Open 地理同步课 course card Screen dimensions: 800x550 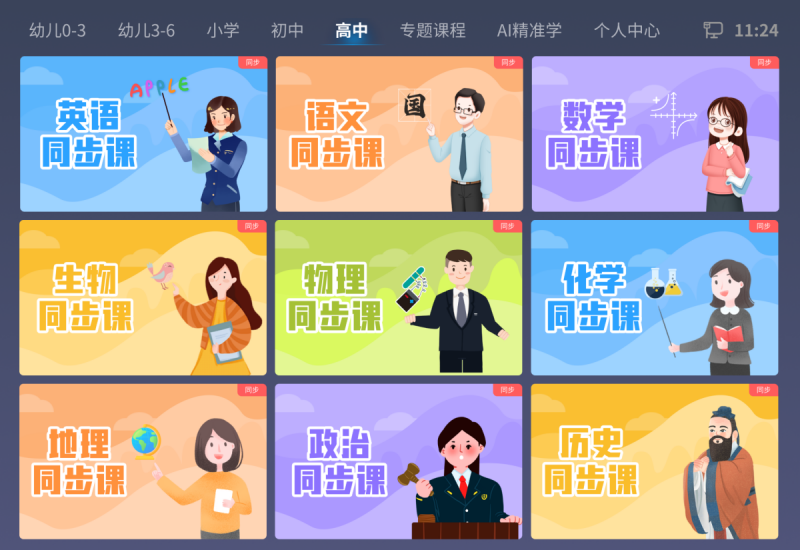pyautogui.click(x=143, y=462)
